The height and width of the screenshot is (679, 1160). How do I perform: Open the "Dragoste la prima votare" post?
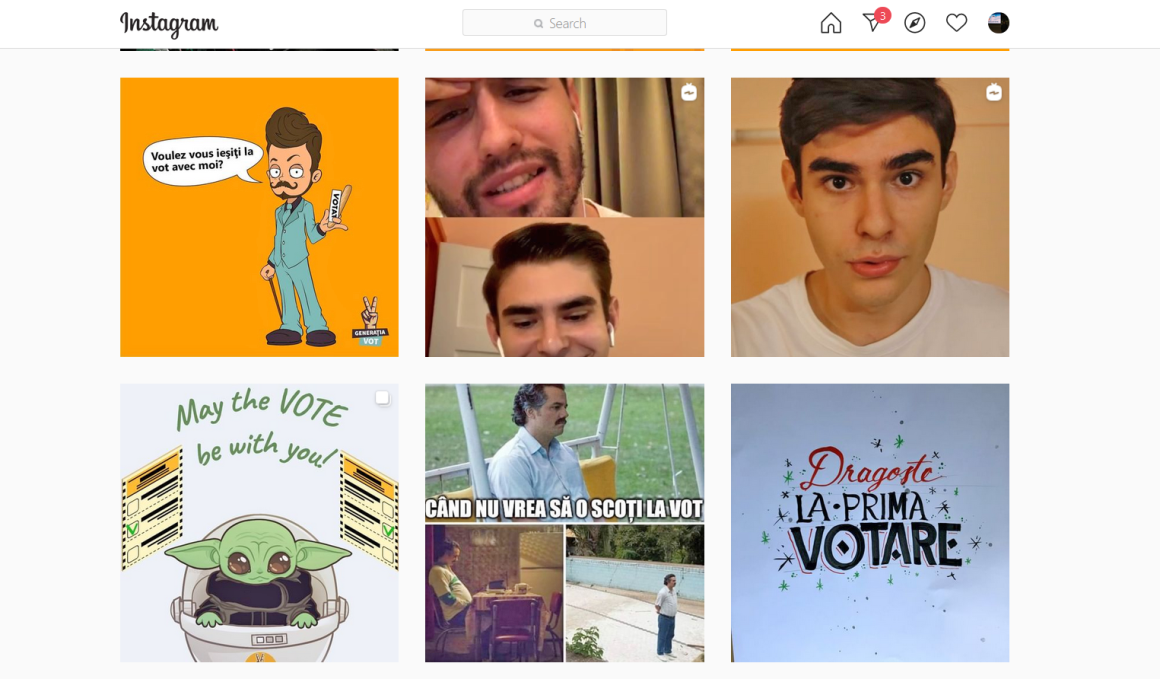point(869,522)
